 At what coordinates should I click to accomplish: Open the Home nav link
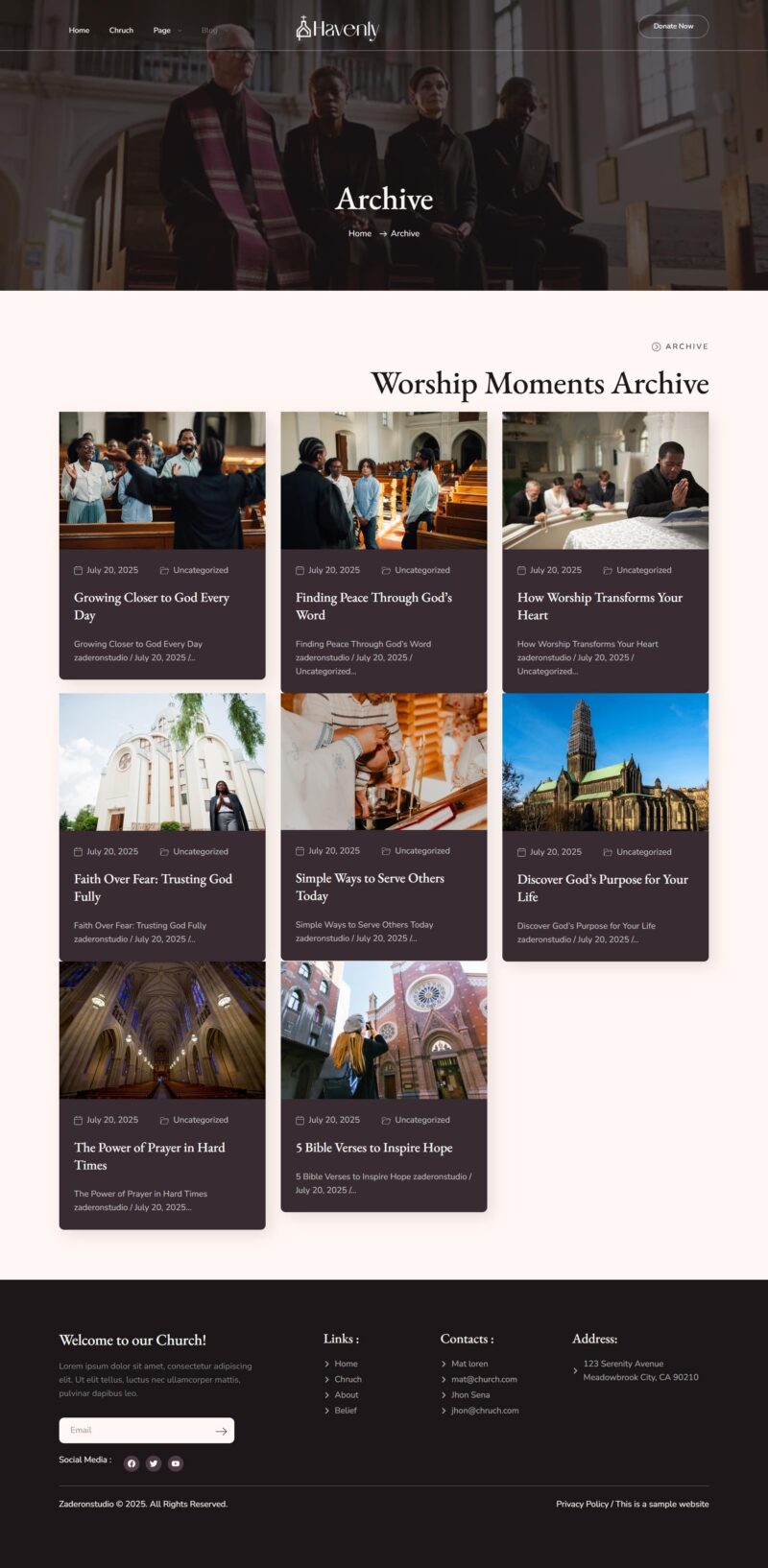[79, 30]
